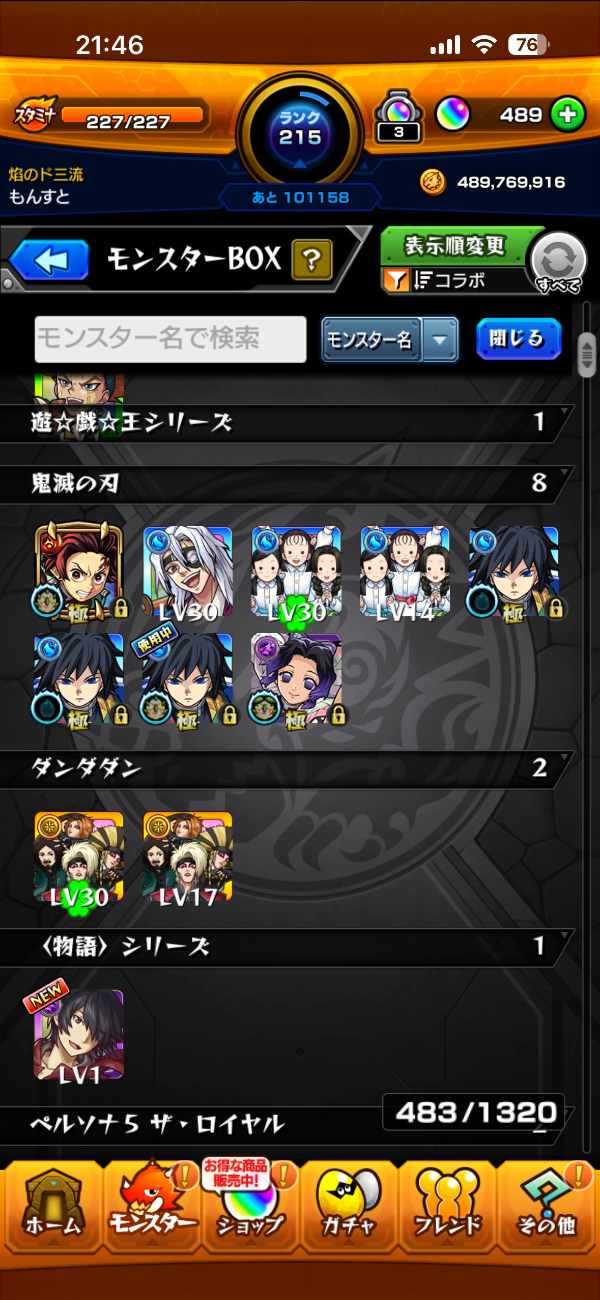Screen dimensions: 600x1300
Task: Focus the モンスター名で検索 search field
Action: coord(170,339)
